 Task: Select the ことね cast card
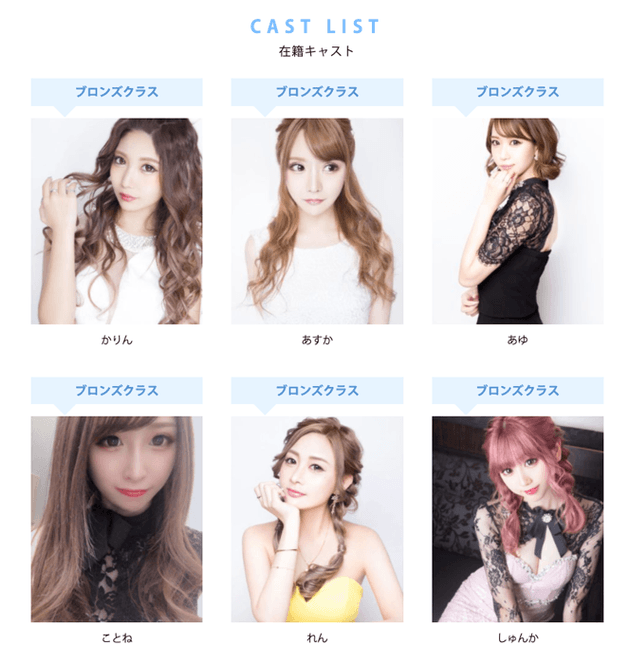tap(116, 519)
